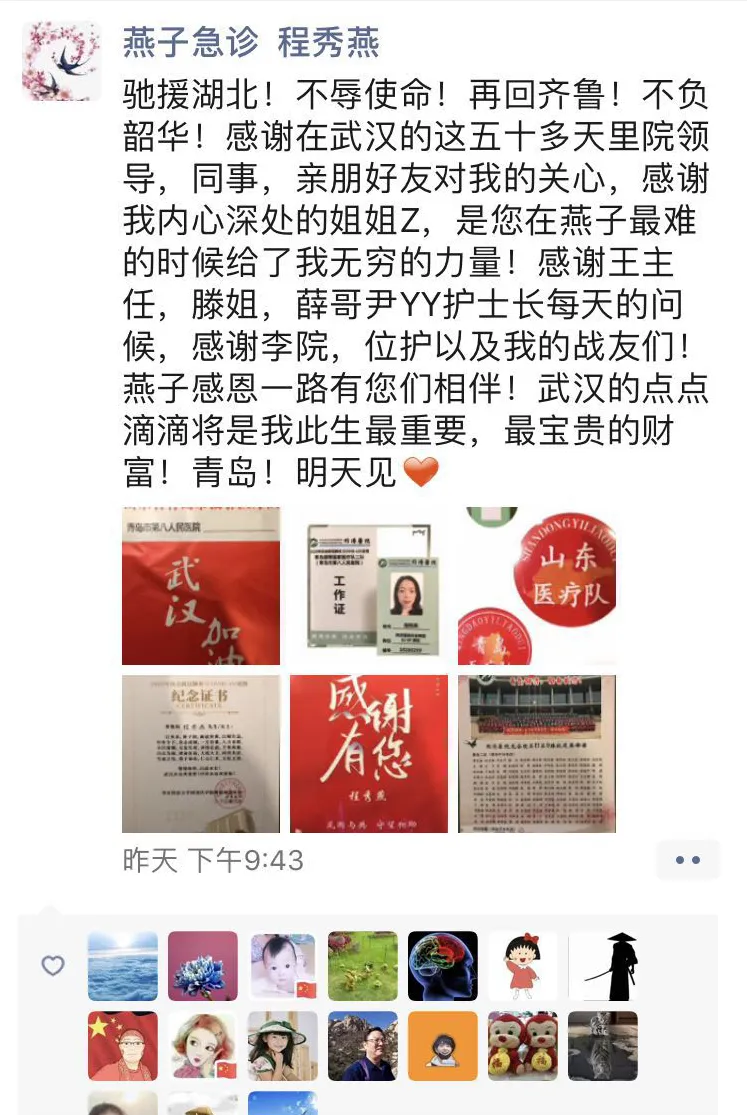Open the username 燕子急诊 程秀燕 profile link
747x1115 pixels.
click(251, 42)
